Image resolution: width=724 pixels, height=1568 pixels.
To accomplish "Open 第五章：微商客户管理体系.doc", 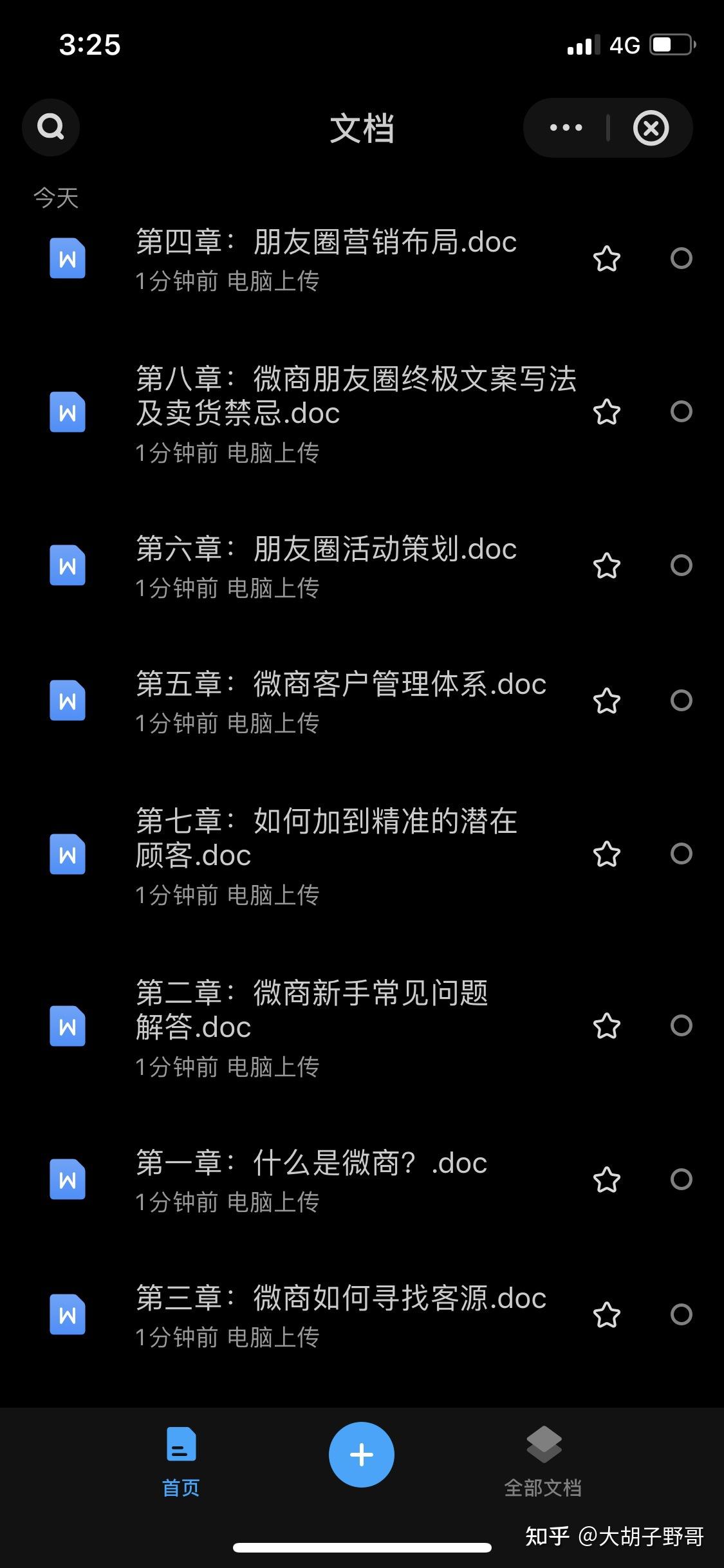I will [x=340, y=684].
